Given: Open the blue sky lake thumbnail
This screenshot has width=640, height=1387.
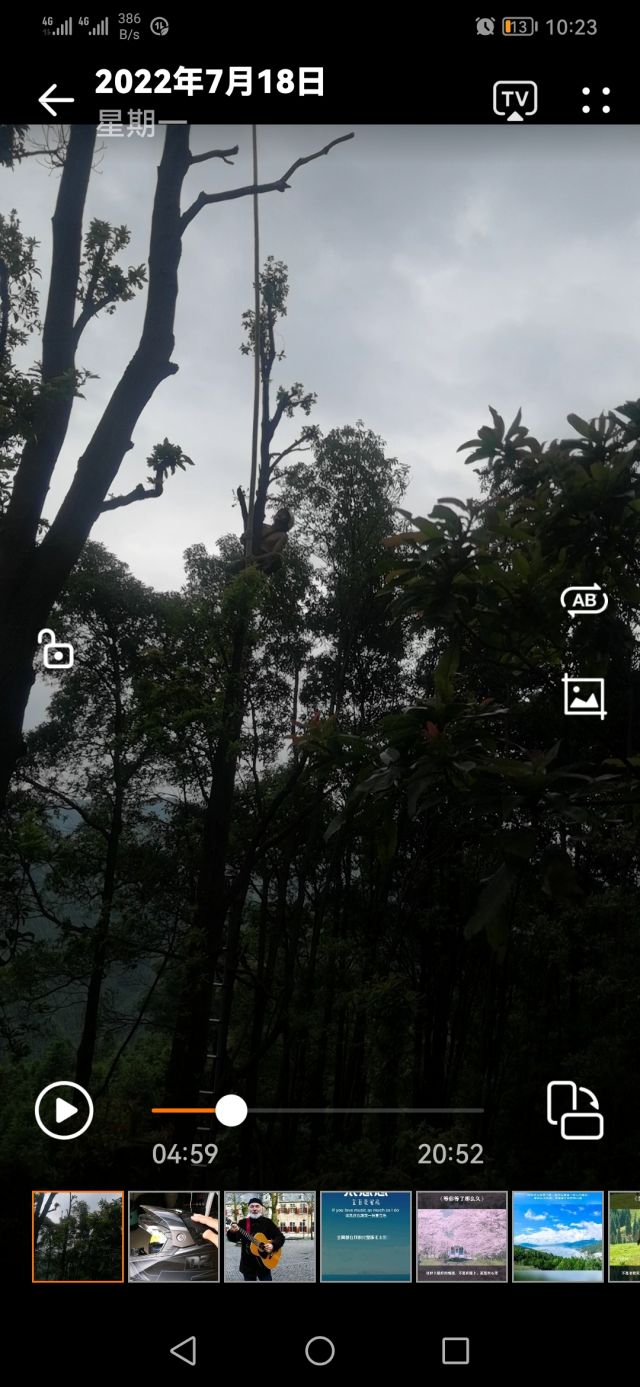Looking at the screenshot, I should pyautogui.click(x=558, y=1236).
